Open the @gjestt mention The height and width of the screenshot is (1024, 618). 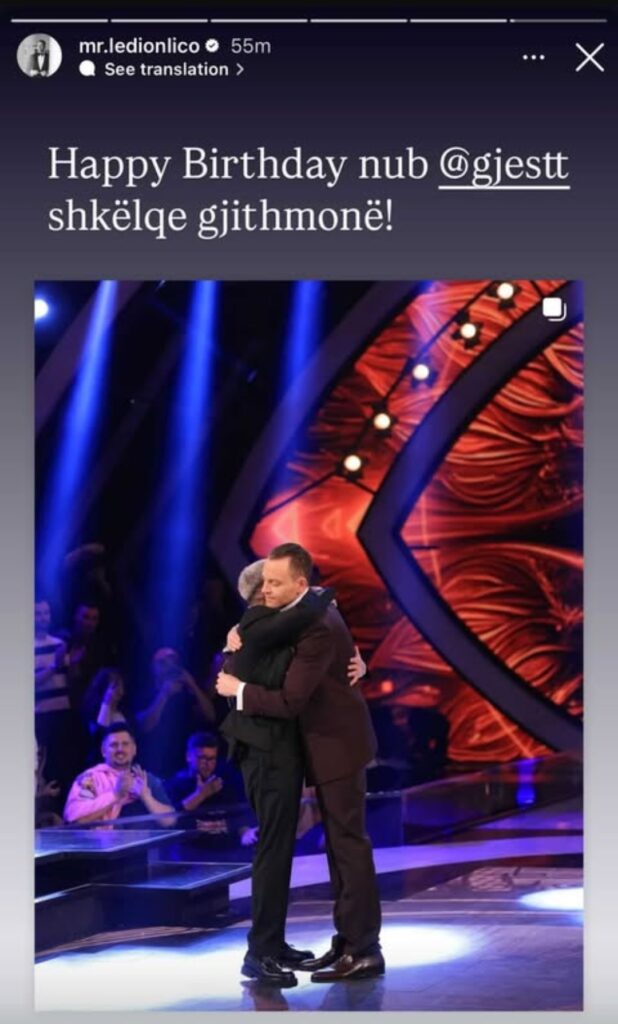pyautogui.click(x=504, y=166)
